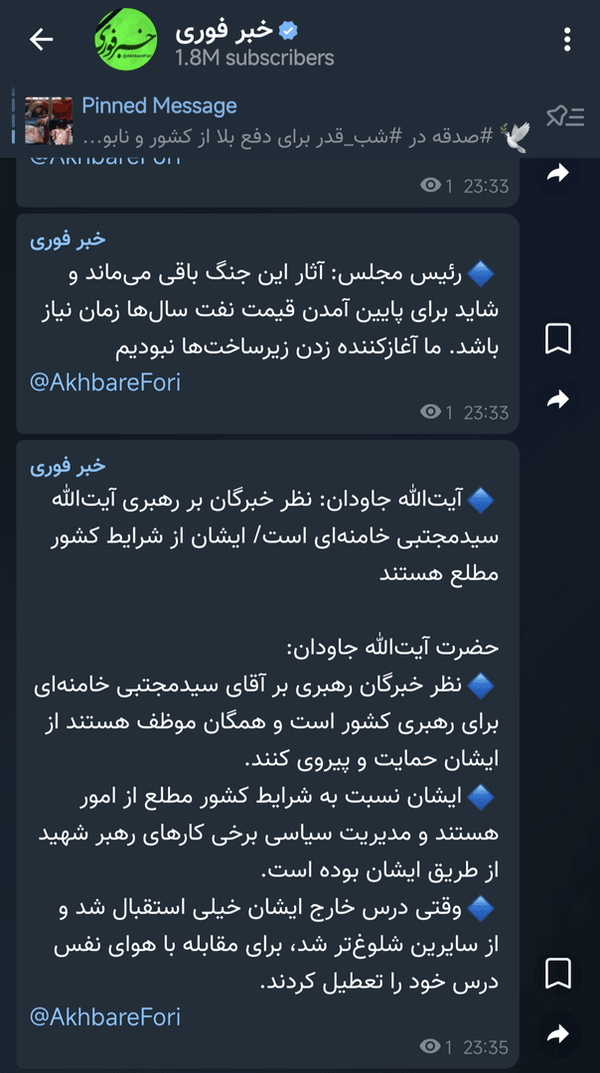Viewport: 600px width, 1073px height.
Task: Show the pinned messages list icon
Action: point(565,116)
